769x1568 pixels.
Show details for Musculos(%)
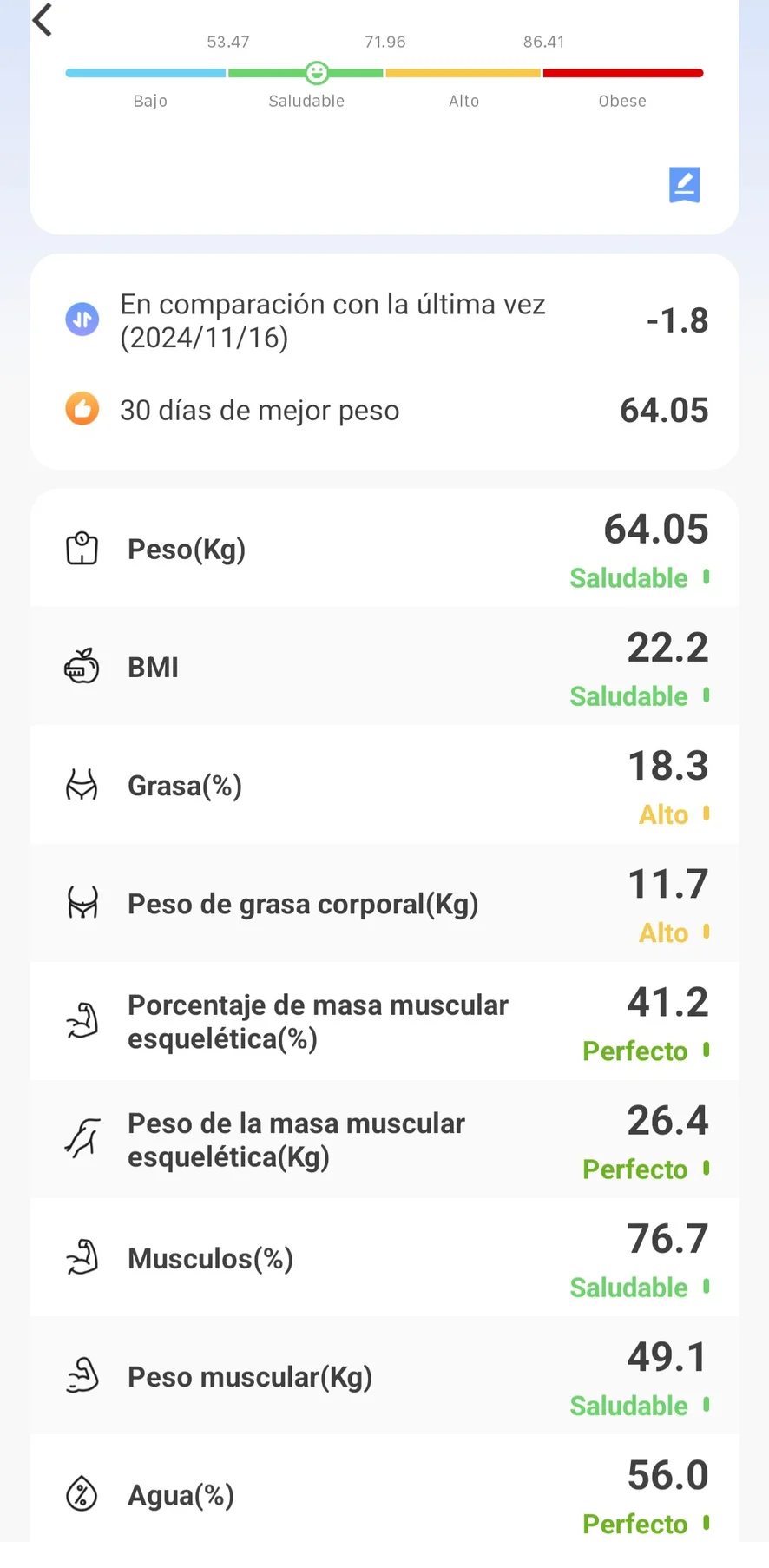tap(384, 1258)
